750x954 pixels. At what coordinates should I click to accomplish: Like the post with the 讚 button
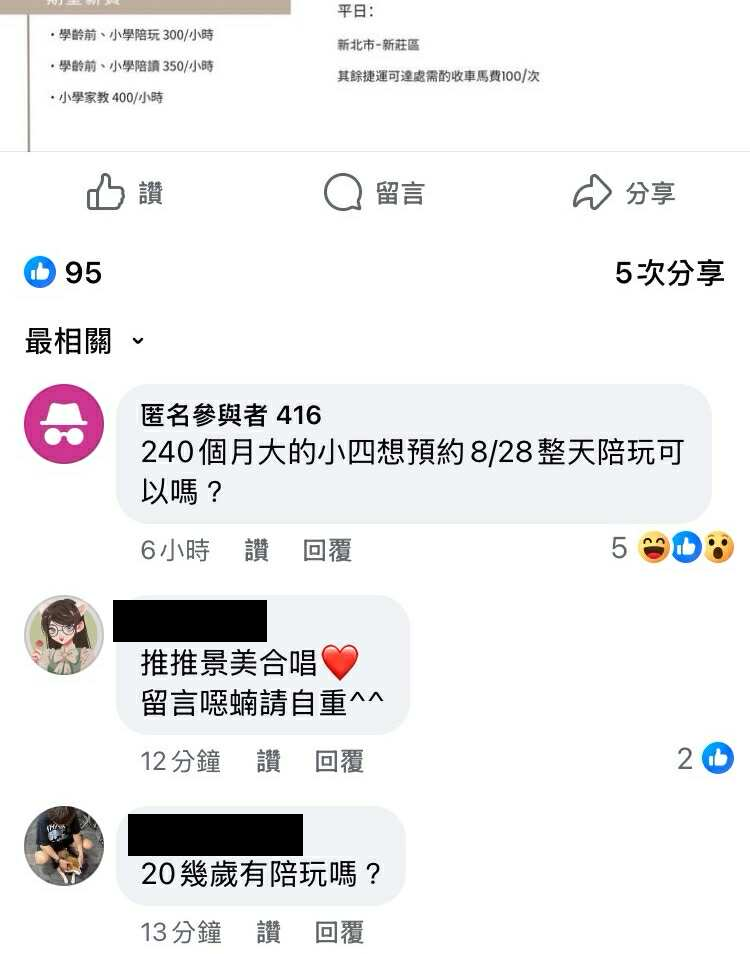(x=125, y=193)
